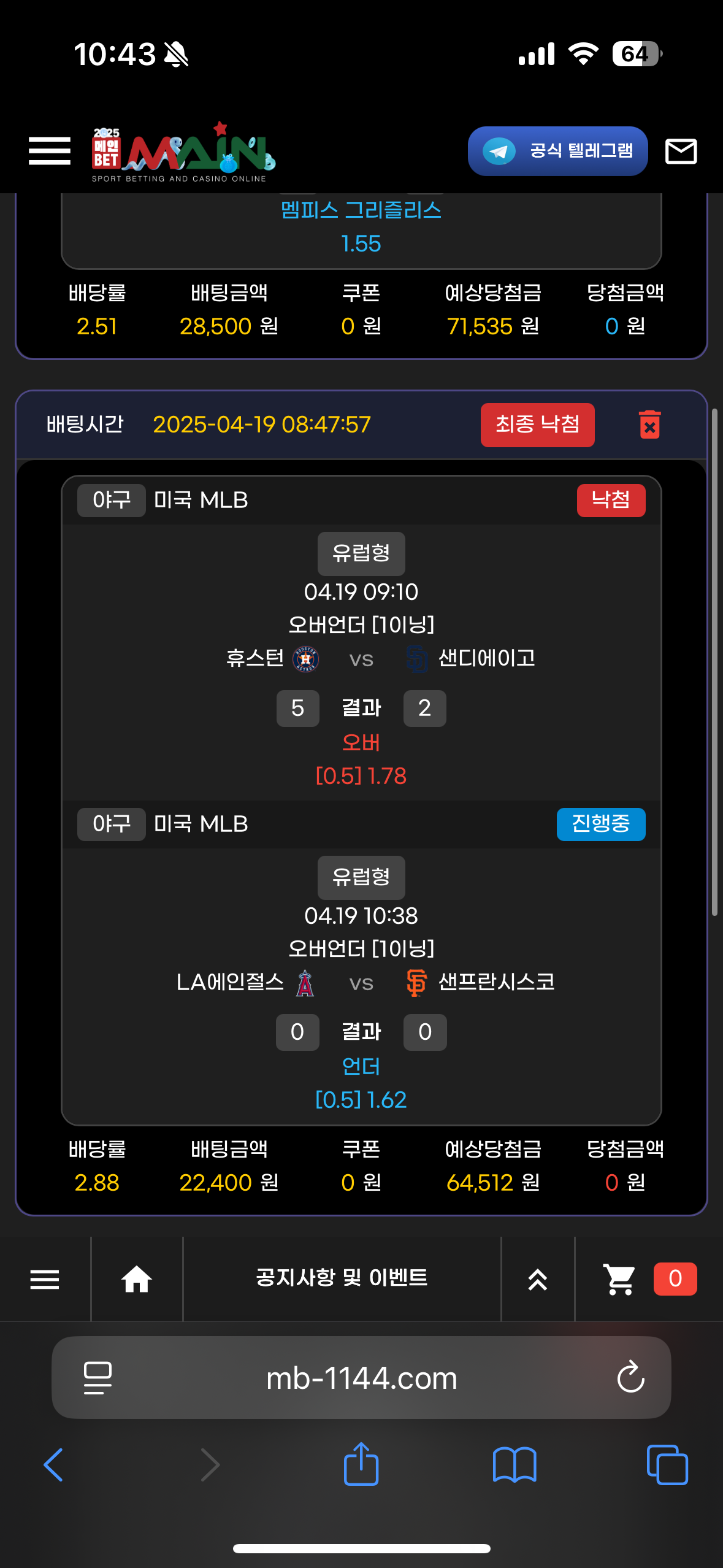723x1568 pixels.
Task: Open Safari bookmarks
Action: point(515,1465)
